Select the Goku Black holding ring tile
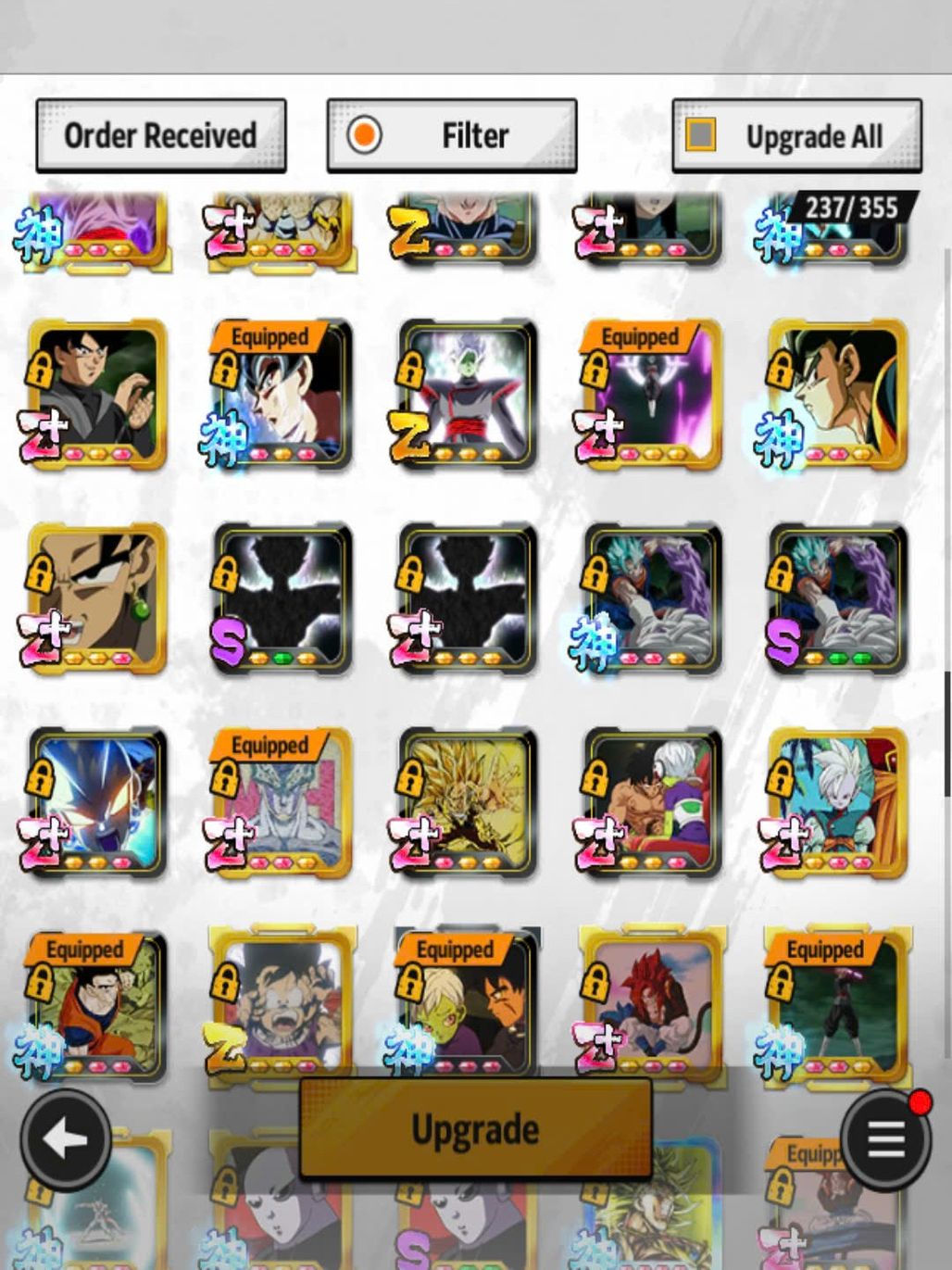Viewport: 952px width, 1270px height. coord(97,394)
